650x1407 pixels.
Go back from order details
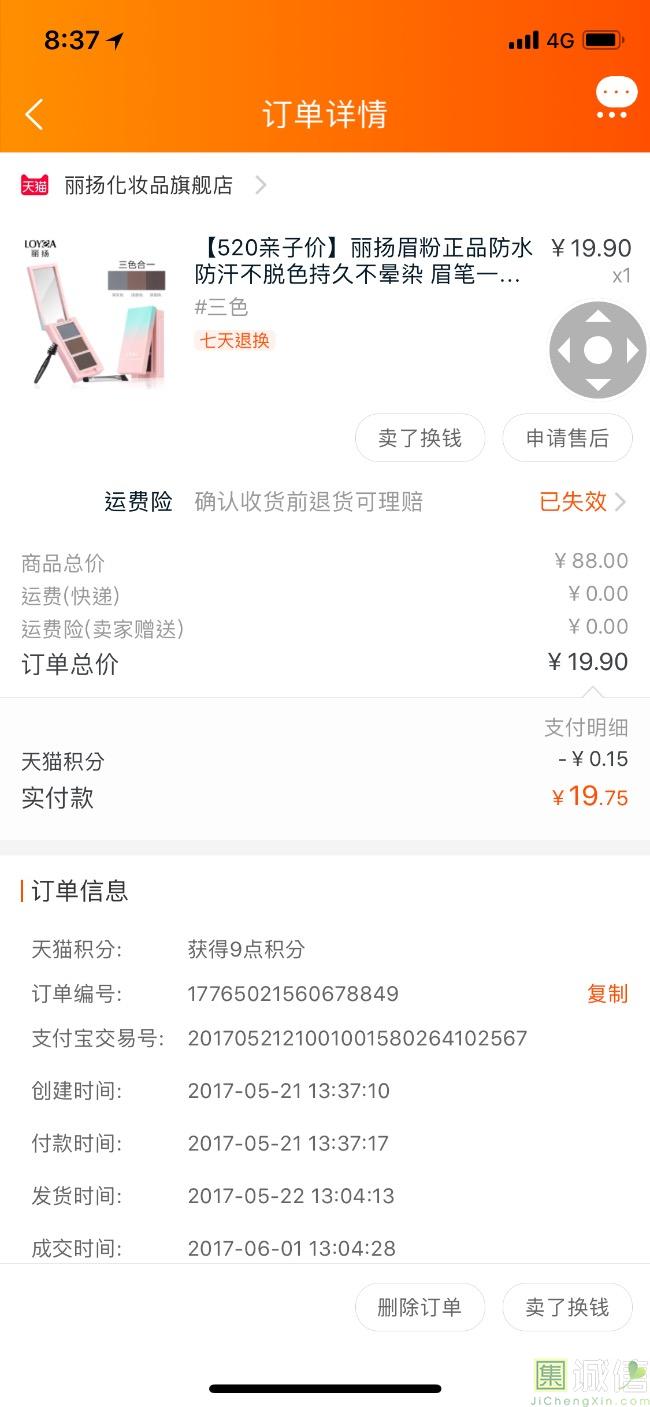click(x=34, y=114)
